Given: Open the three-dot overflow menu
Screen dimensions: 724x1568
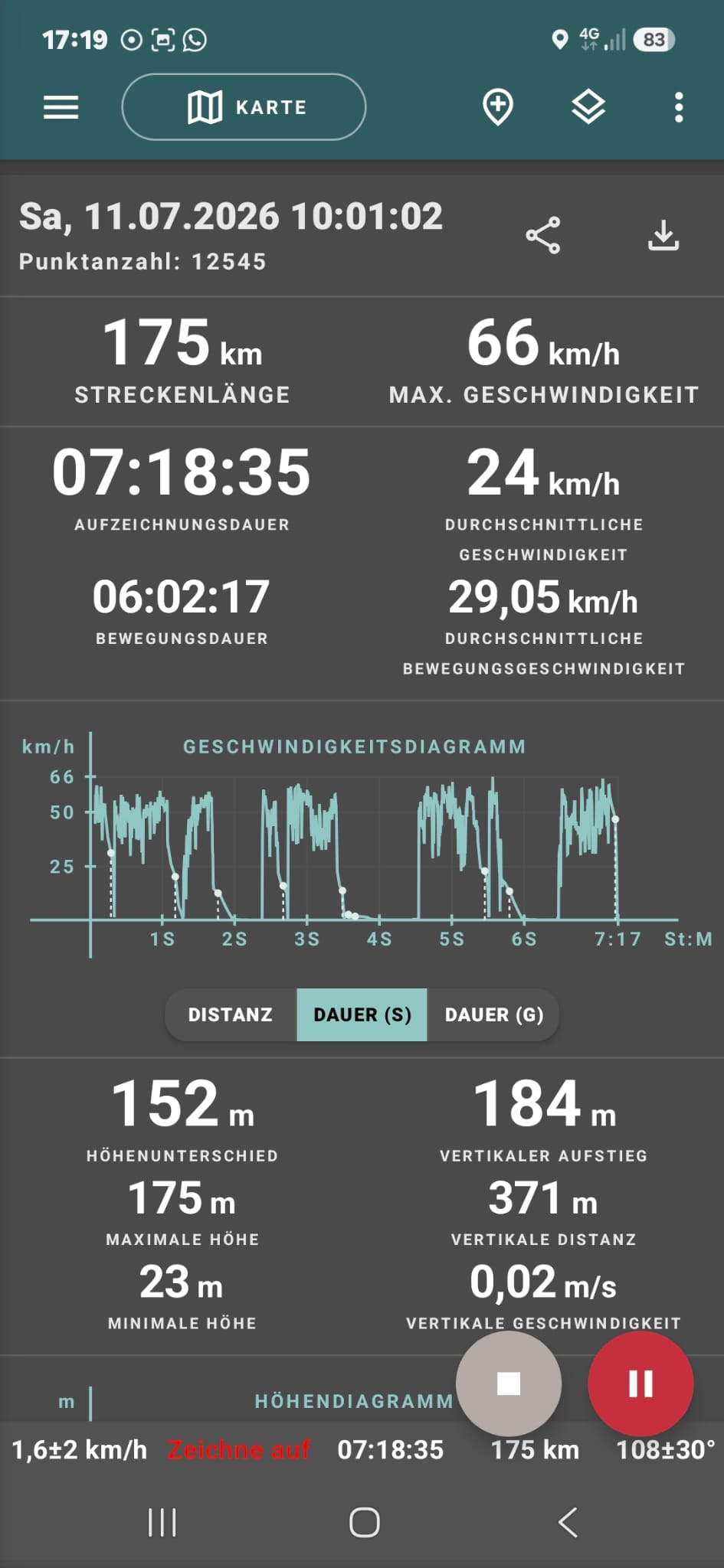Looking at the screenshot, I should pos(679,107).
